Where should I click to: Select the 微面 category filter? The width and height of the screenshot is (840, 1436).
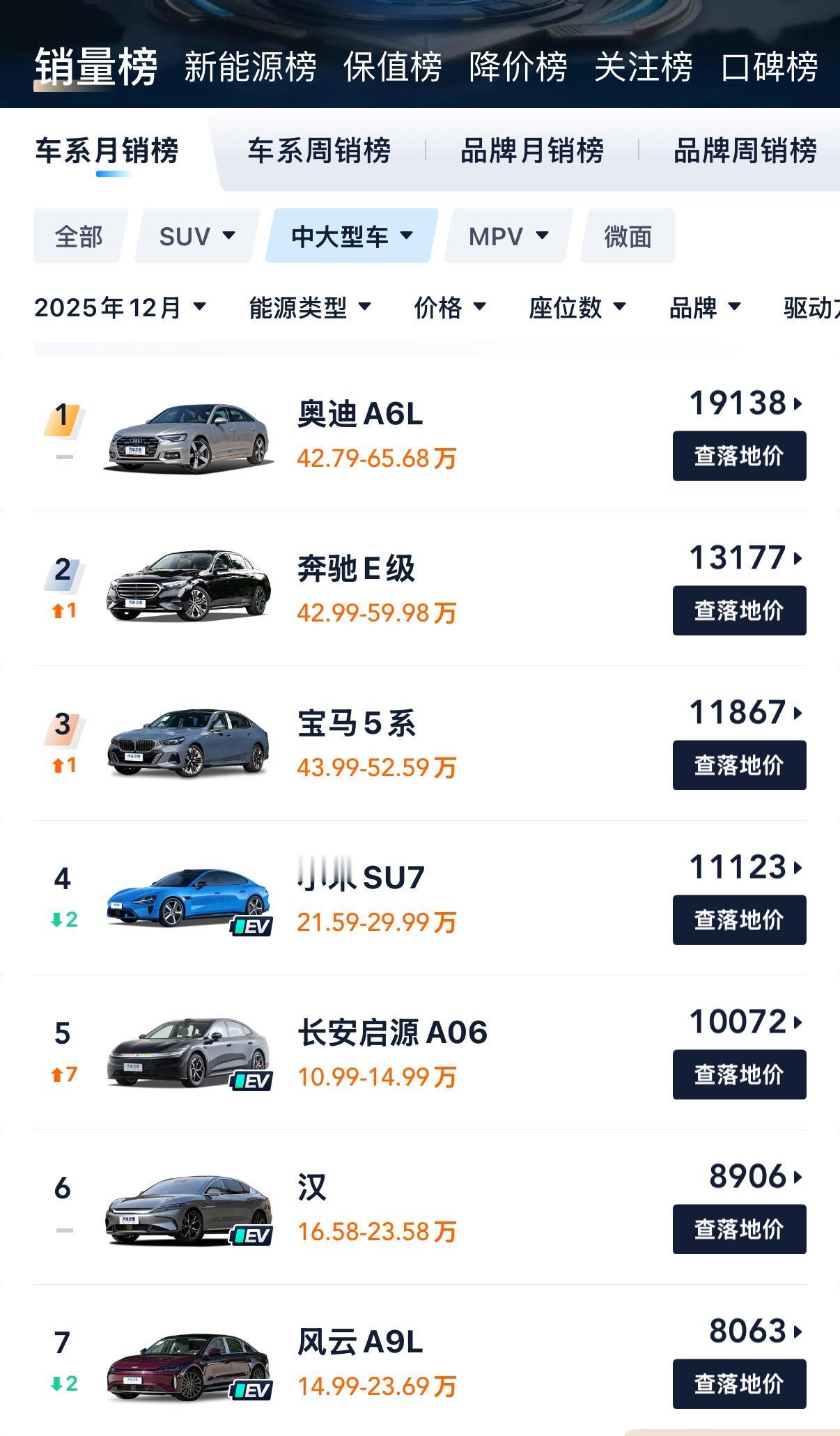coord(626,236)
